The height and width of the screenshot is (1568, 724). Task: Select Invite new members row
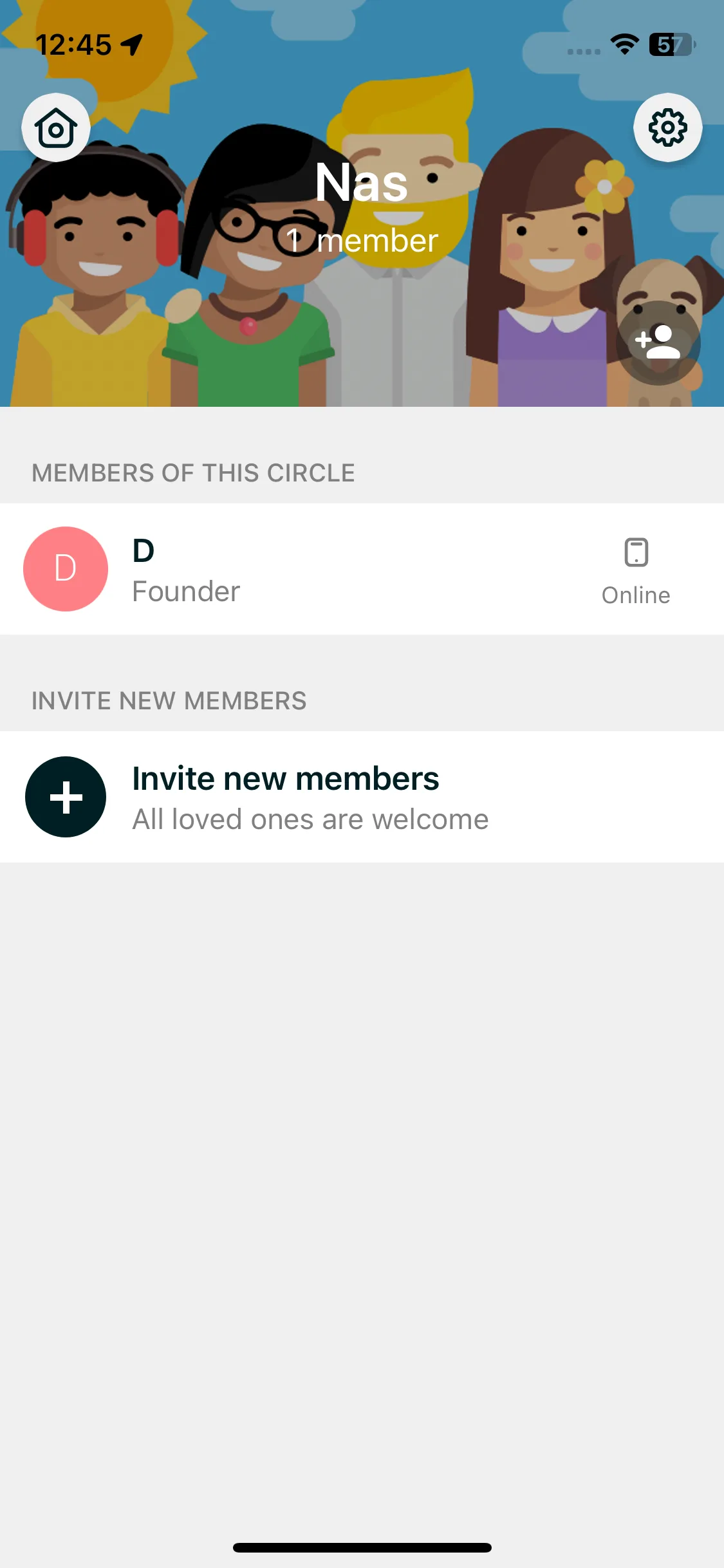(362, 797)
